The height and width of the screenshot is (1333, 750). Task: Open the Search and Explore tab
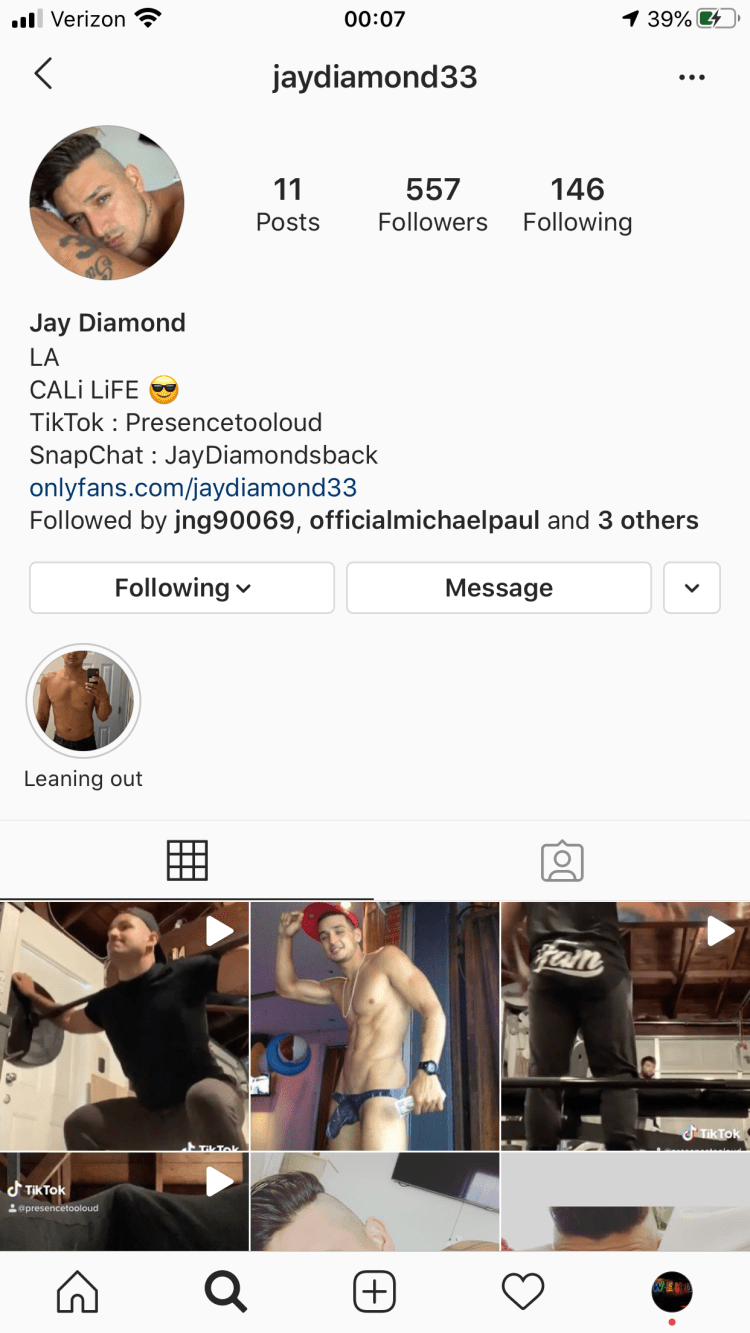(x=225, y=1293)
